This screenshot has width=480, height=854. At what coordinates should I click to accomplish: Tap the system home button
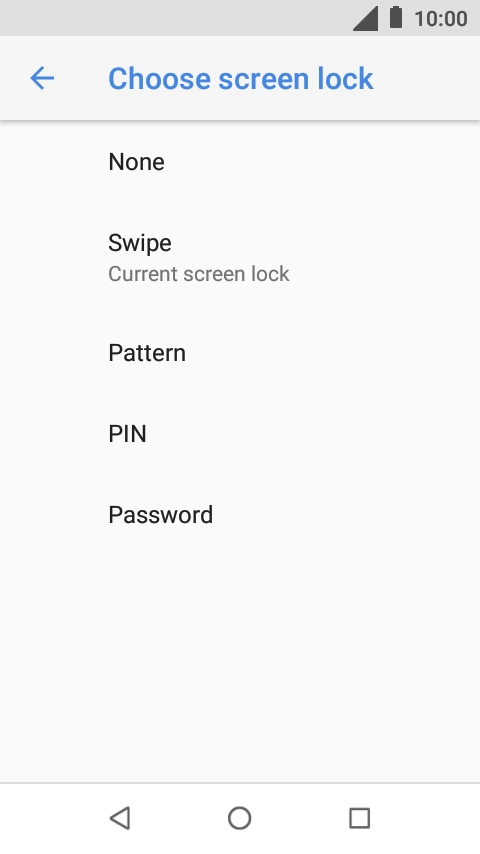(x=240, y=818)
